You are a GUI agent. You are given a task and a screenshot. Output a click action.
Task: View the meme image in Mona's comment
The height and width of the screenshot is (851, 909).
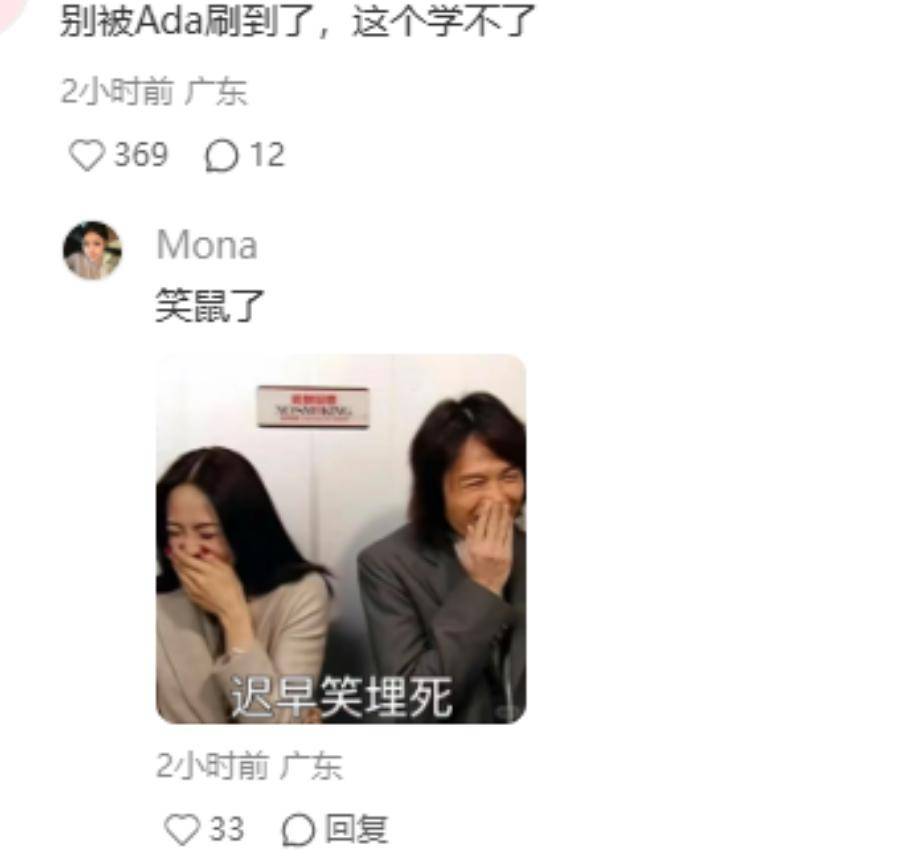click(x=341, y=538)
